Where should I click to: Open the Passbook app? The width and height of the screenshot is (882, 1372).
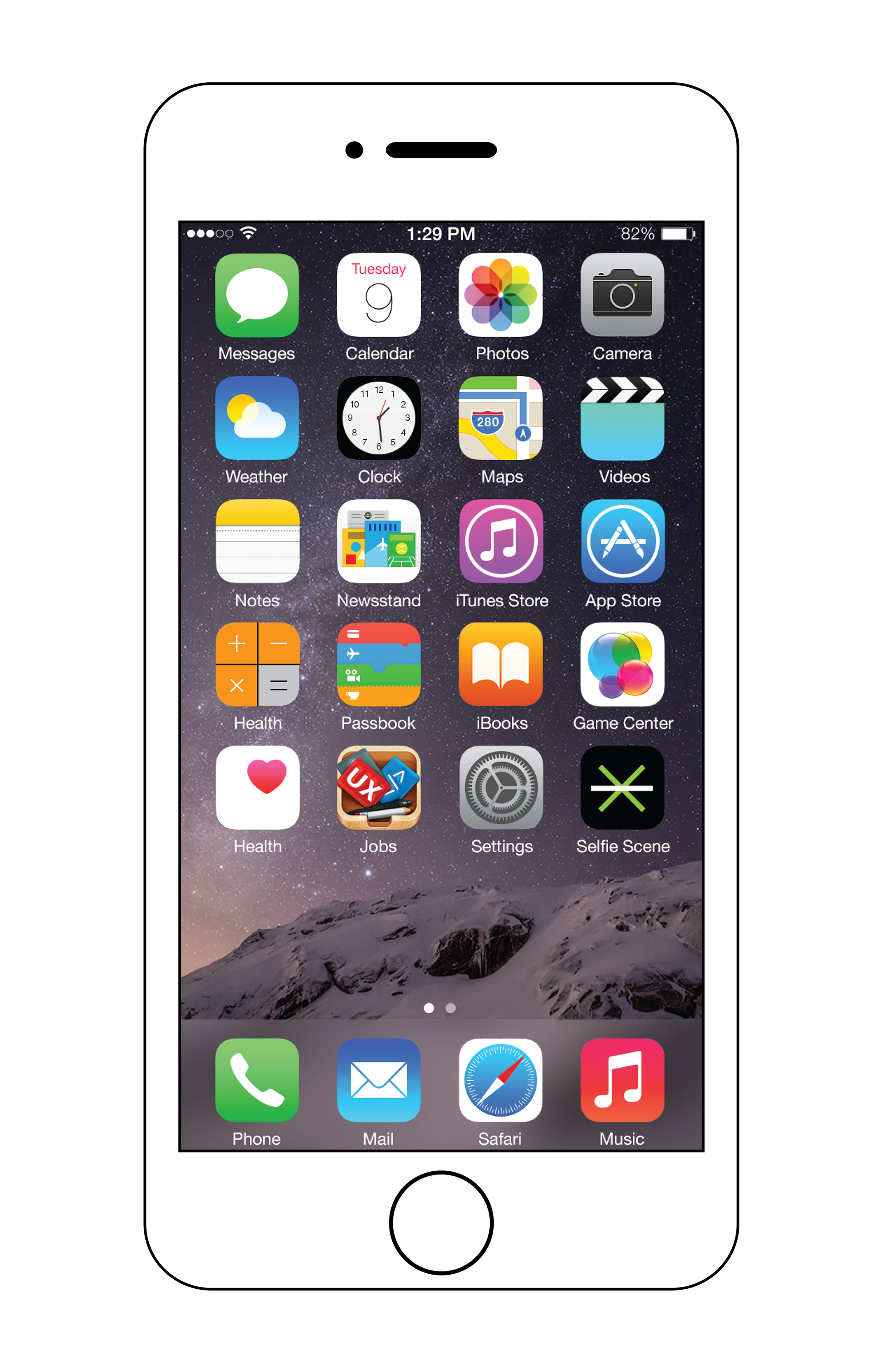379,664
